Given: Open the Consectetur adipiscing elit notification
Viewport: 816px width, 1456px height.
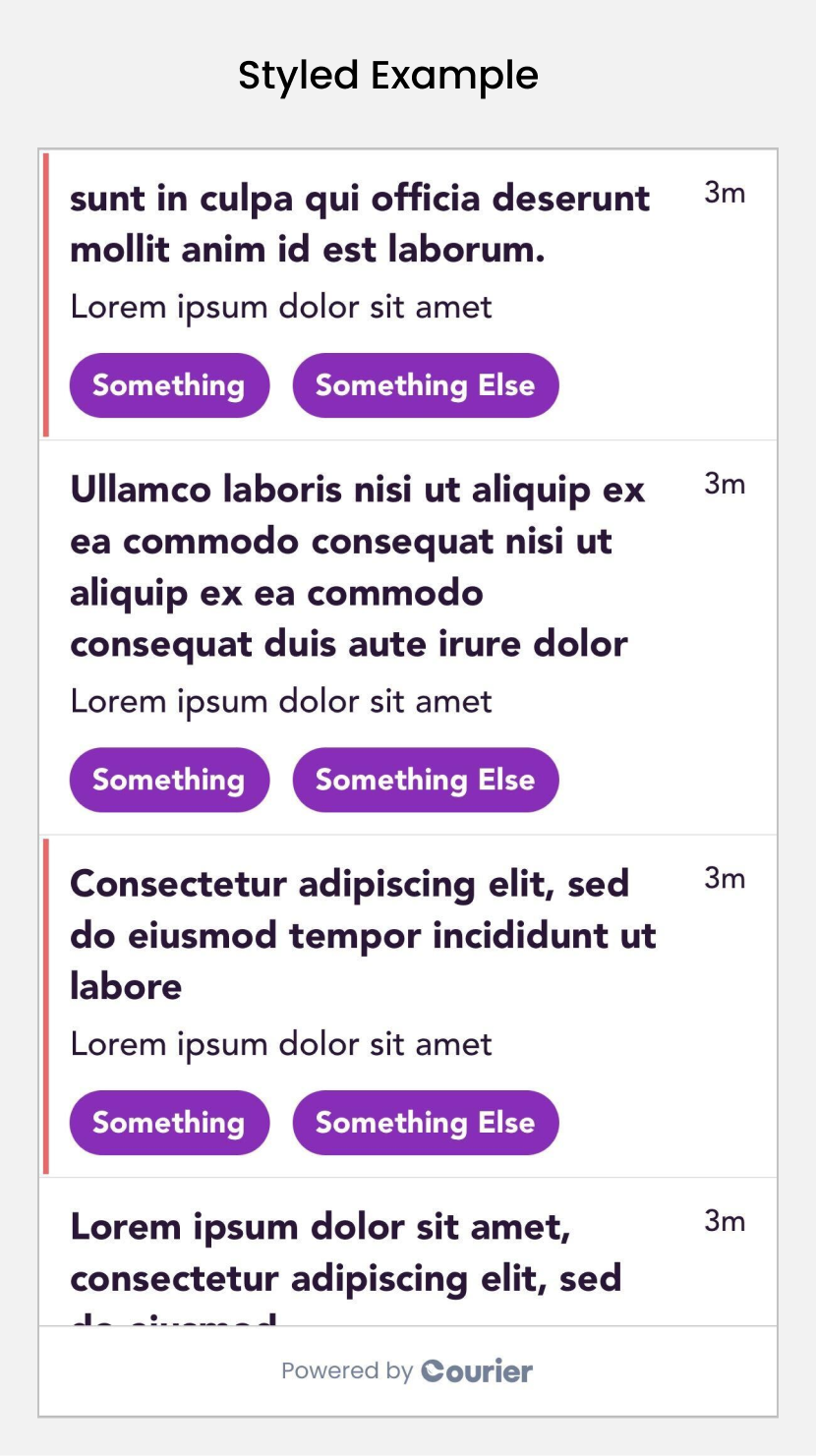Looking at the screenshot, I should [x=362, y=934].
